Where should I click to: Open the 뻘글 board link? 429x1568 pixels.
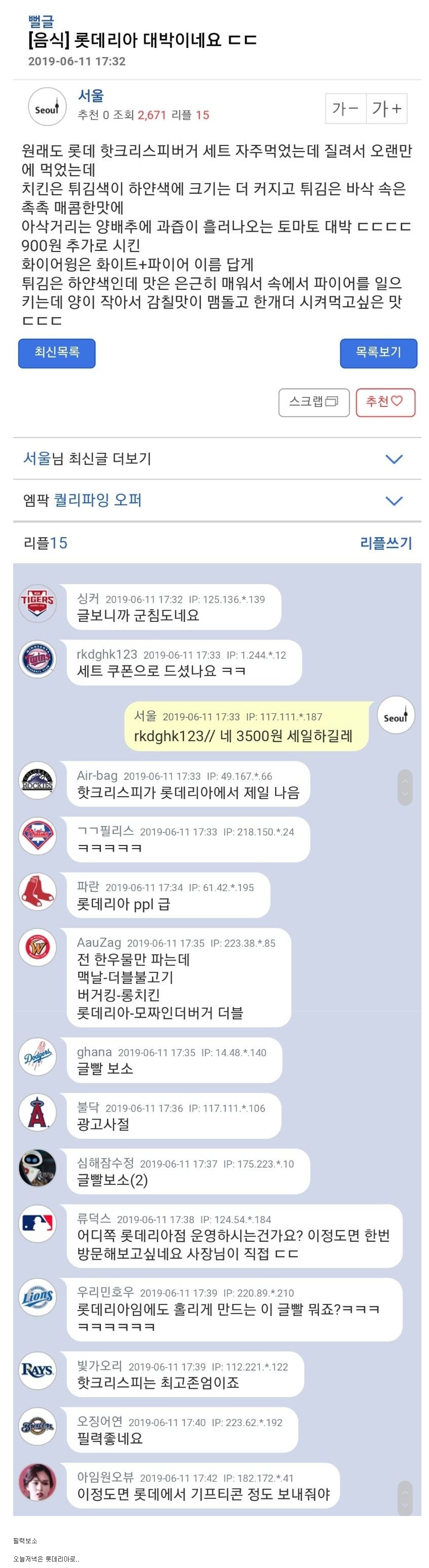pyautogui.click(x=41, y=21)
